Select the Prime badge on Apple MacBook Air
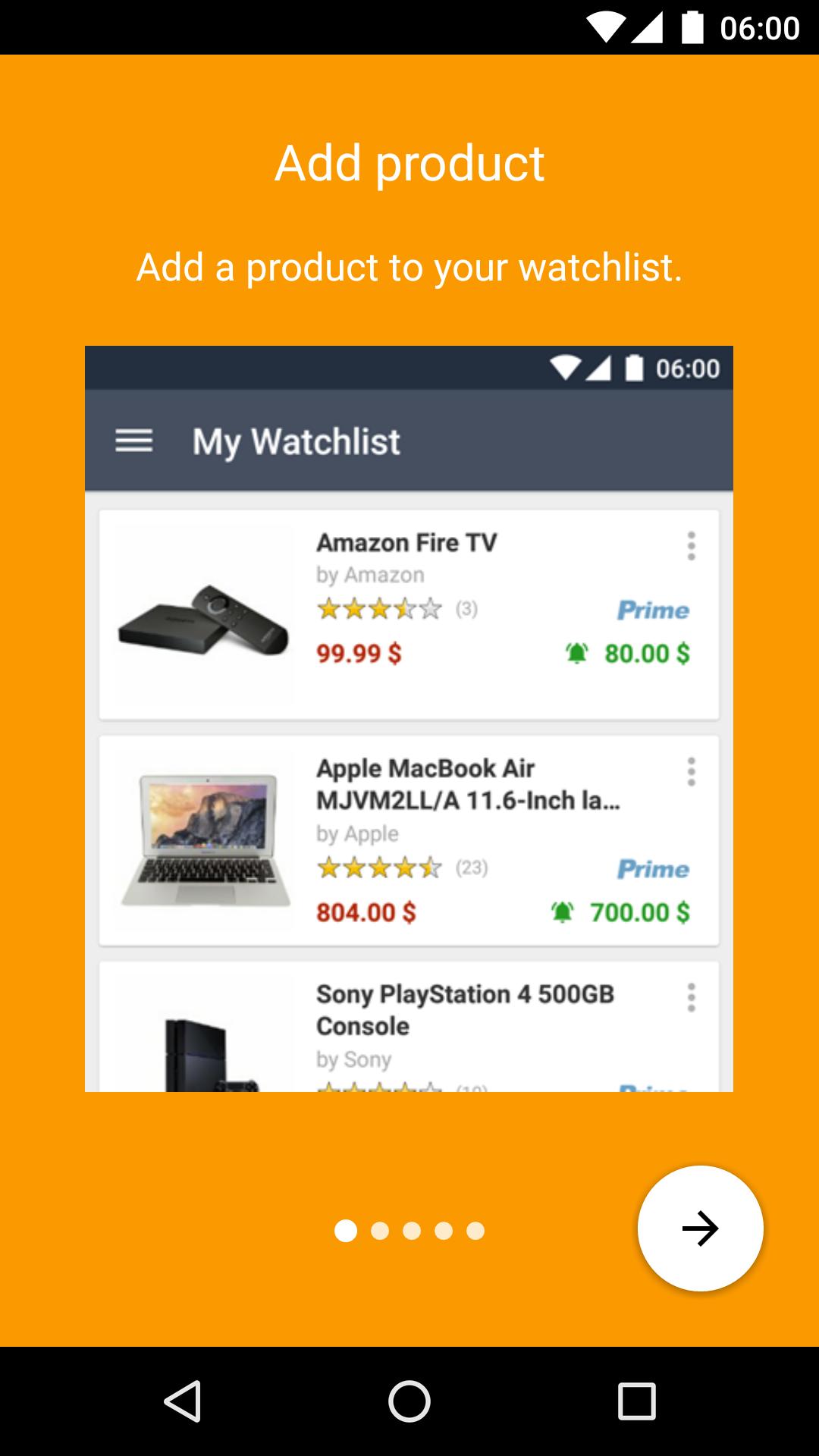819x1456 pixels. pyautogui.click(x=654, y=868)
